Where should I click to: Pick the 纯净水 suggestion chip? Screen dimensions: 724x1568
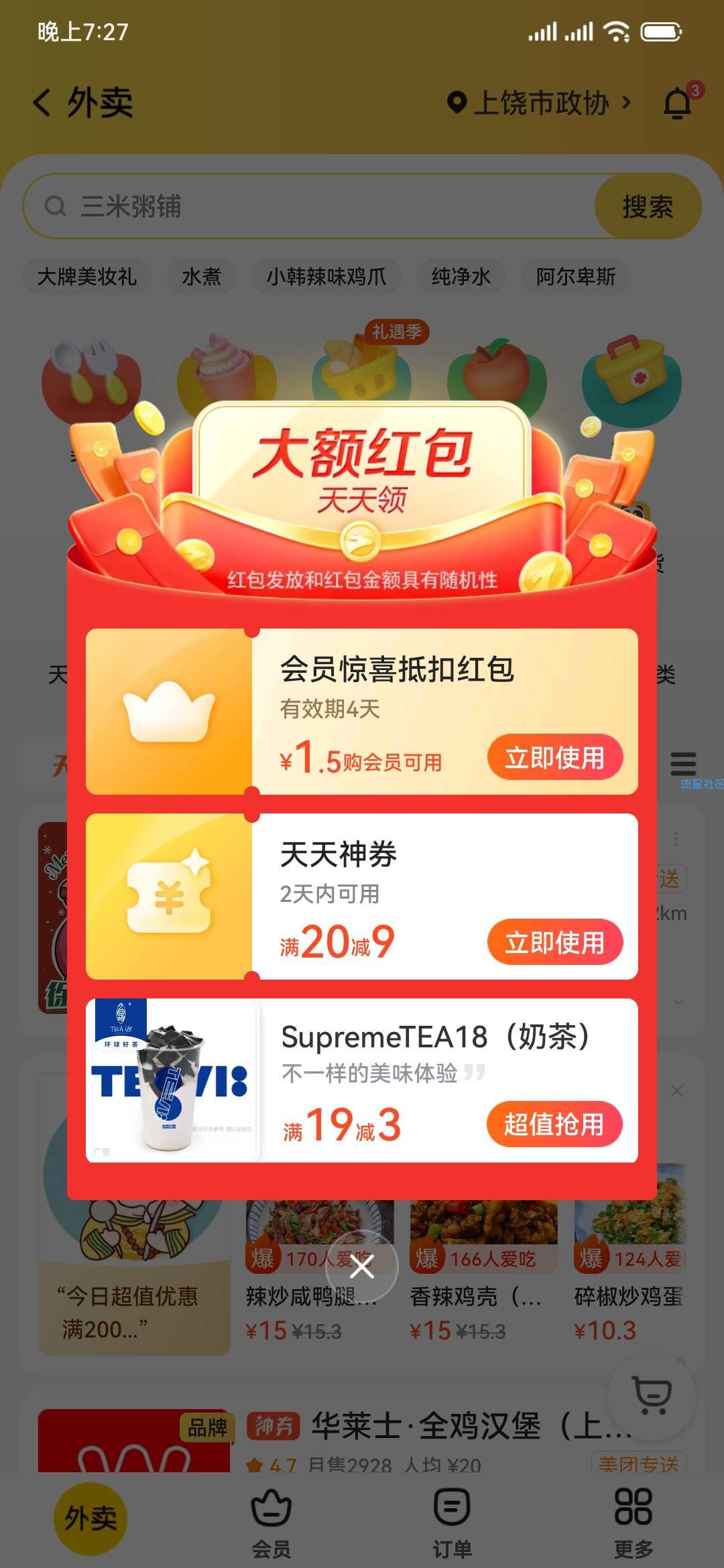(461, 277)
